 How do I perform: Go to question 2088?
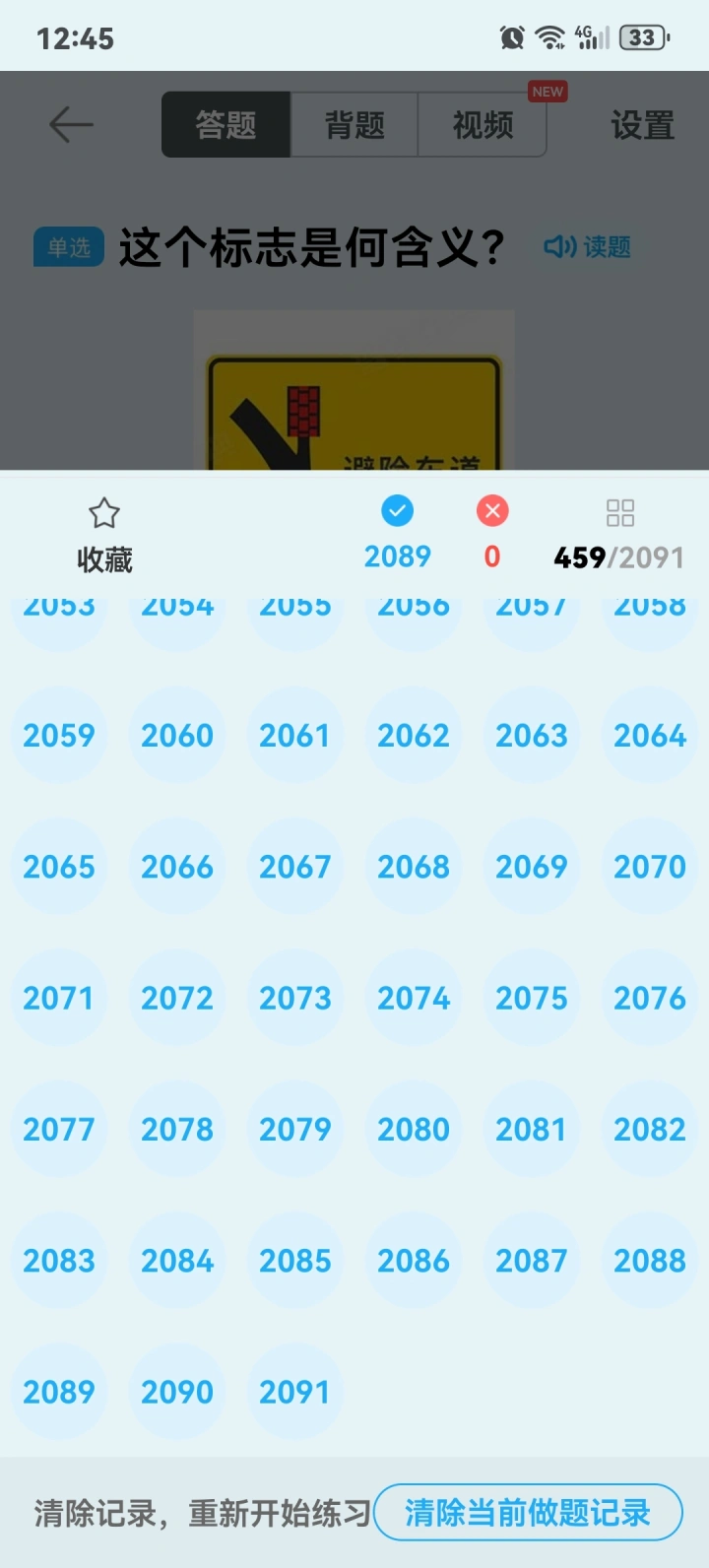pyautogui.click(x=650, y=1261)
